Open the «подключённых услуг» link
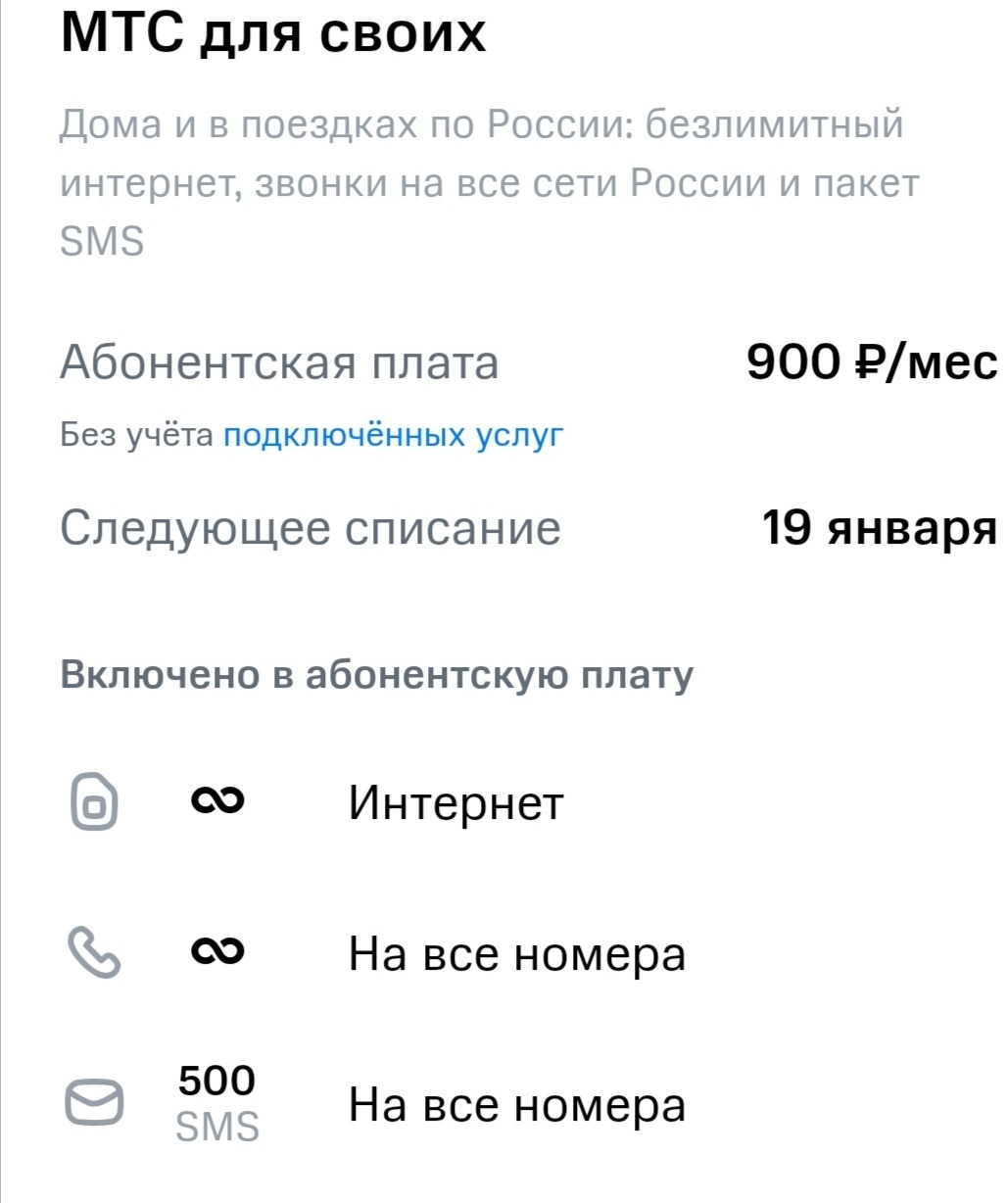 point(393,434)
